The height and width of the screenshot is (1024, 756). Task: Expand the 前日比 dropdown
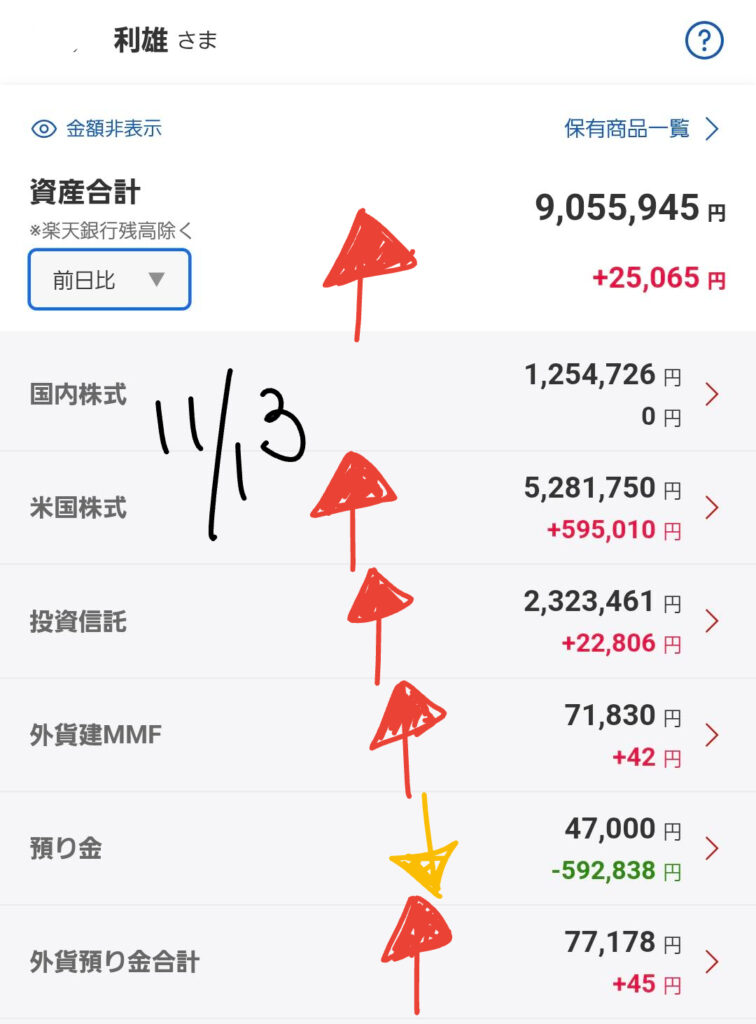coord(109,280)
